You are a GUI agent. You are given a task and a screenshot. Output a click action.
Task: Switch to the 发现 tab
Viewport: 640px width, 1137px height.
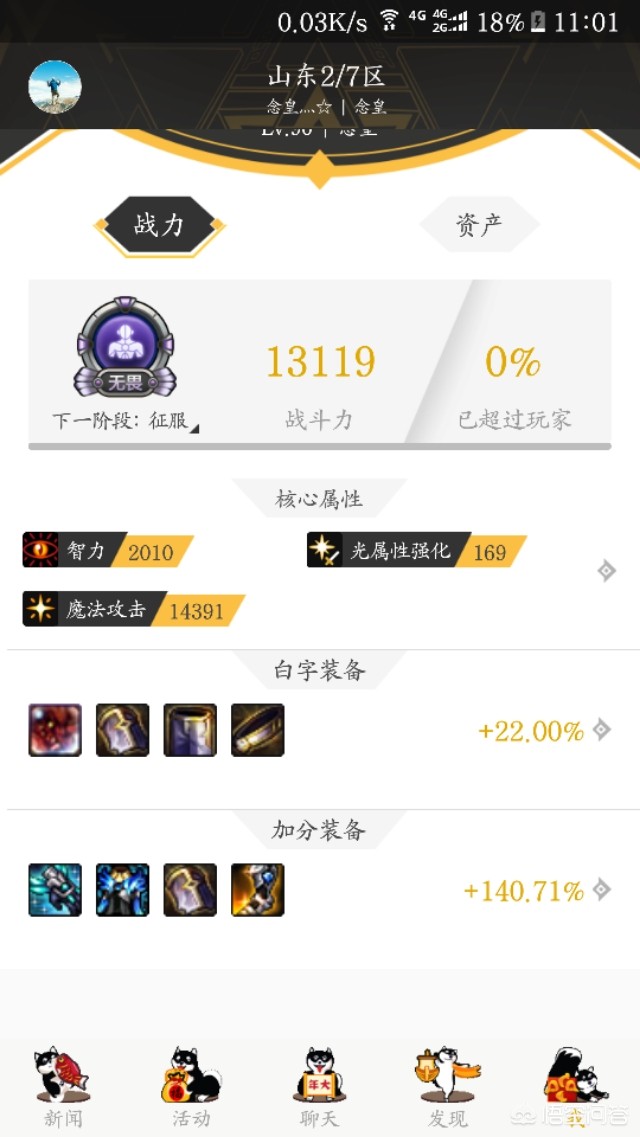click(x=447, y=1090)
